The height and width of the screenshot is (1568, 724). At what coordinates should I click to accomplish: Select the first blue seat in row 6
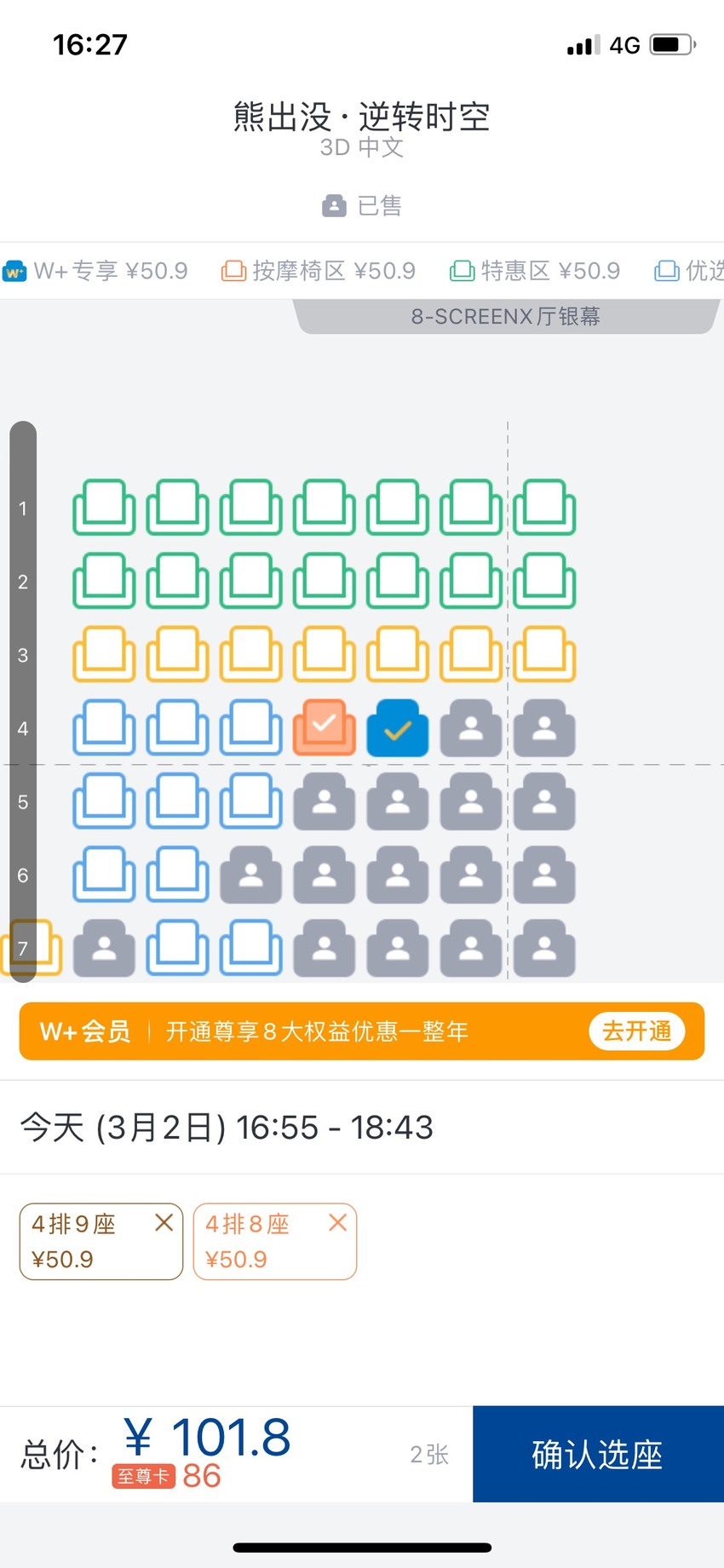pos(104,875)
